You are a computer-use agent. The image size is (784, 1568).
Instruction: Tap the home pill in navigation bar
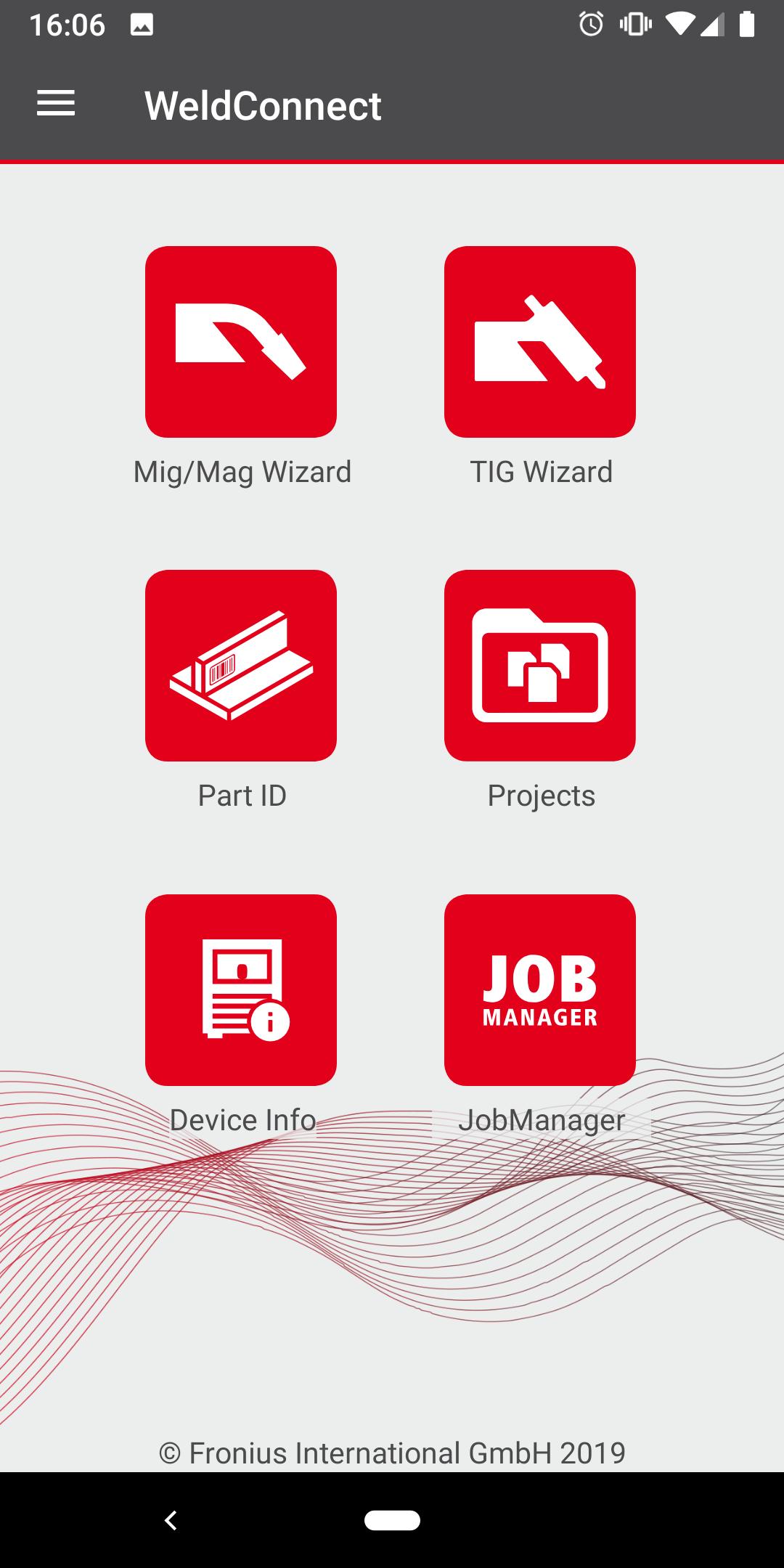(x=392, y=1520)
